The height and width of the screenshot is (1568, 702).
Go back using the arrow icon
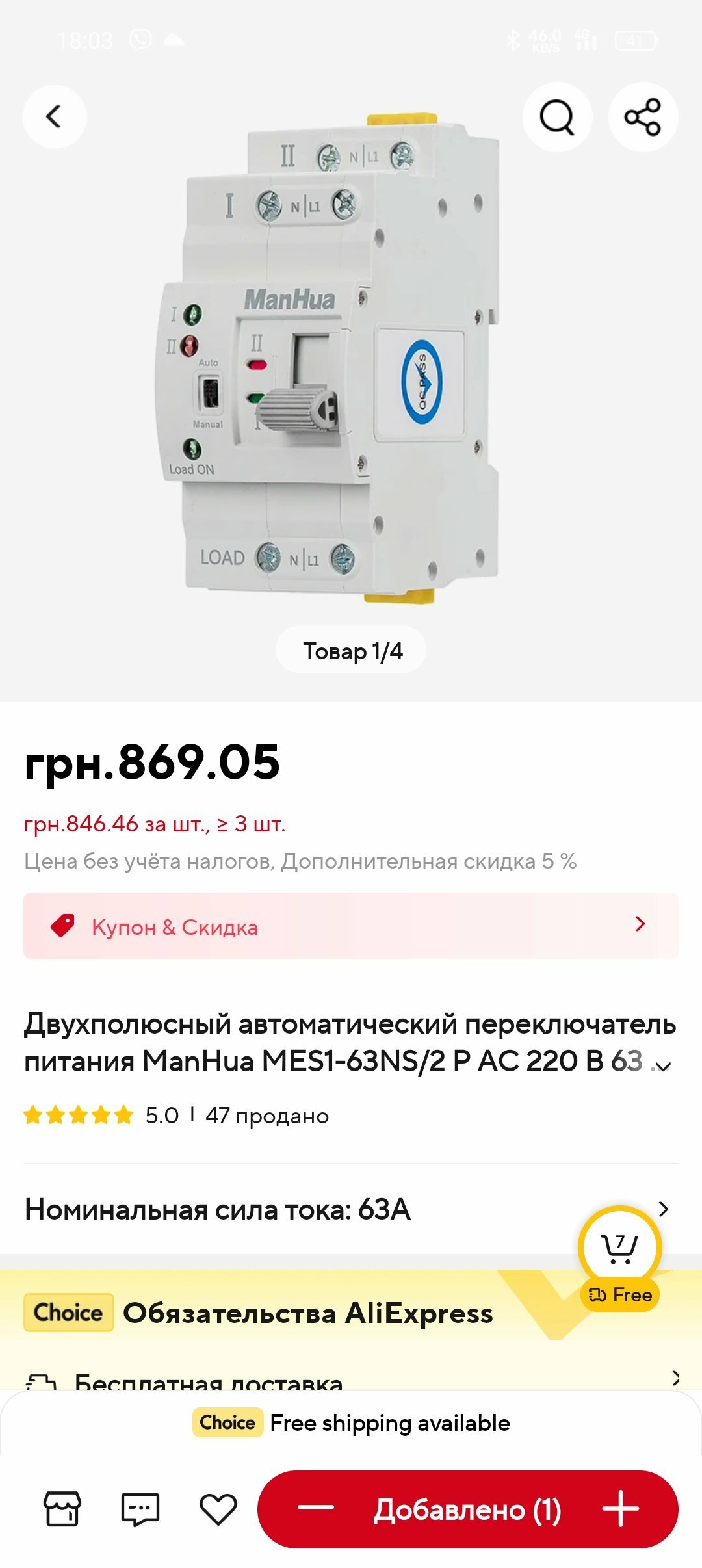coord(55,117)
